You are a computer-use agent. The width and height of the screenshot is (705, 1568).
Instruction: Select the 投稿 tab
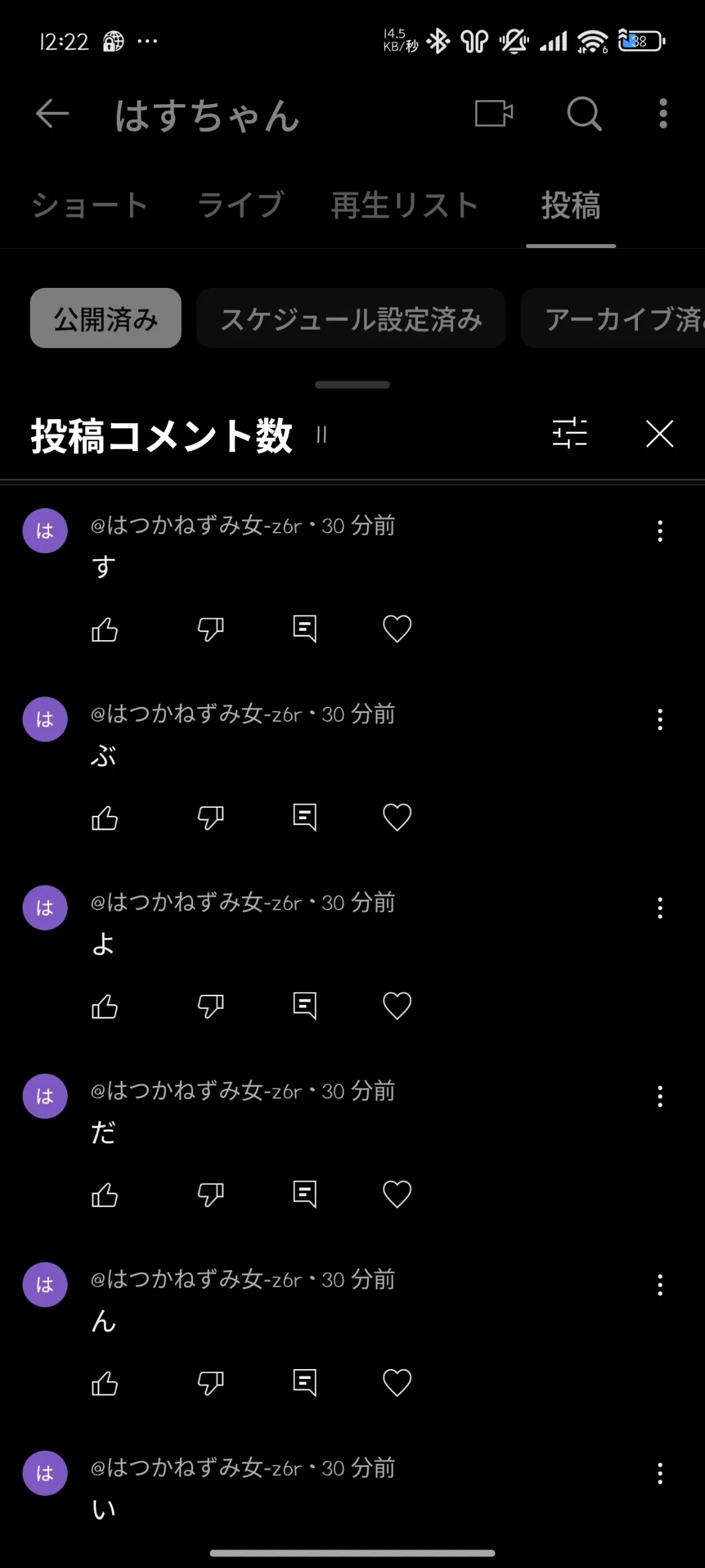click(570, 204)
